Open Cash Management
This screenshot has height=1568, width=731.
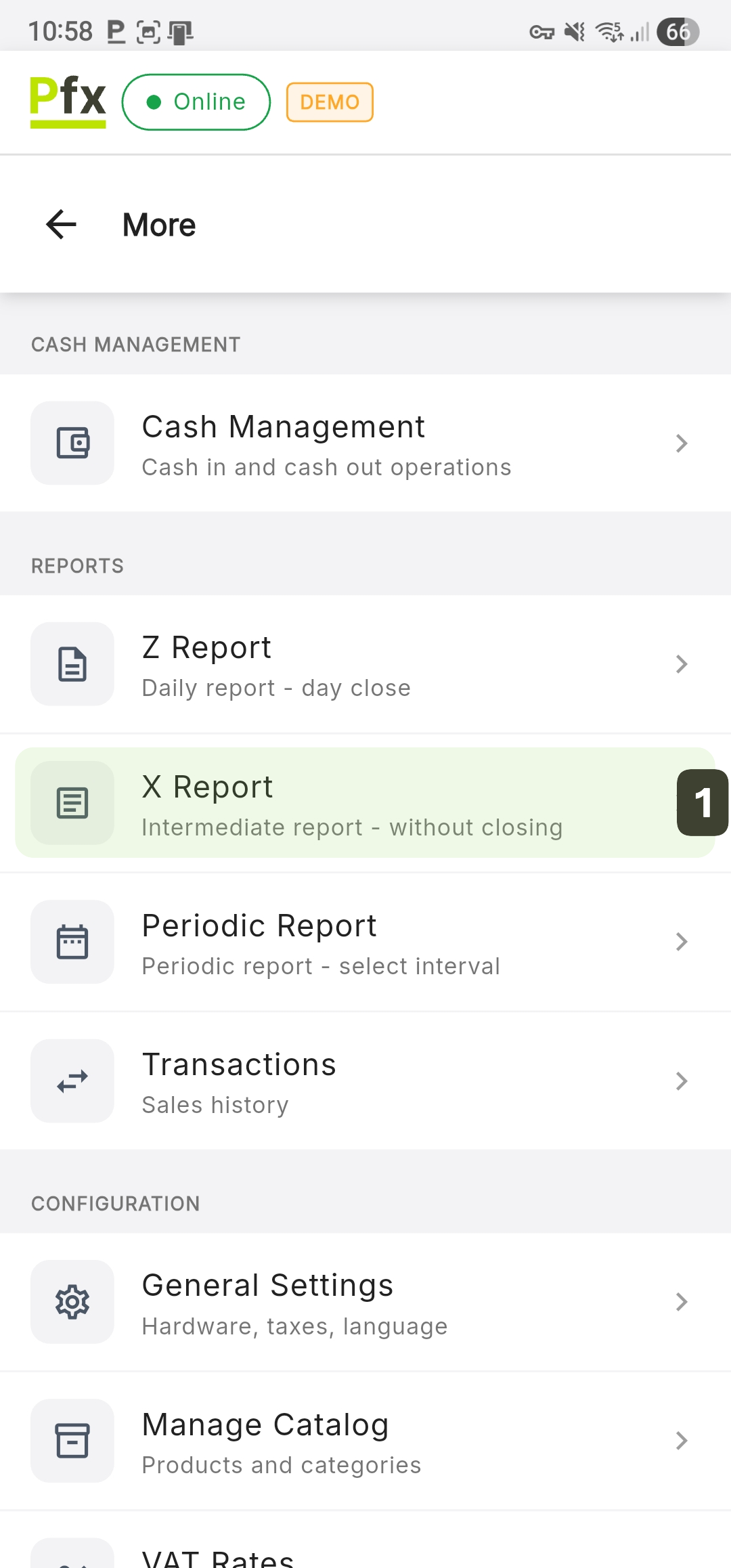tap(365, 443)
